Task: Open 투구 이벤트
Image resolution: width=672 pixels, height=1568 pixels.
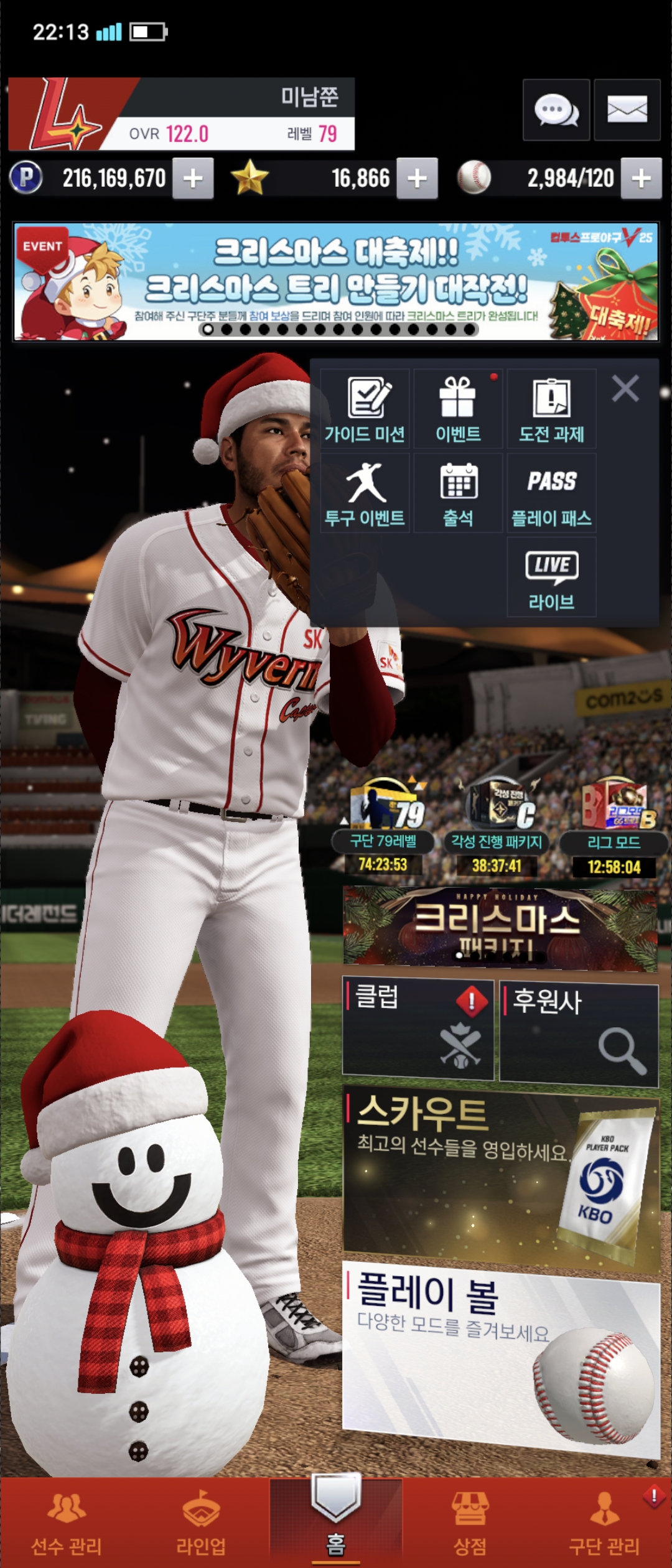Action: point(365,493)
